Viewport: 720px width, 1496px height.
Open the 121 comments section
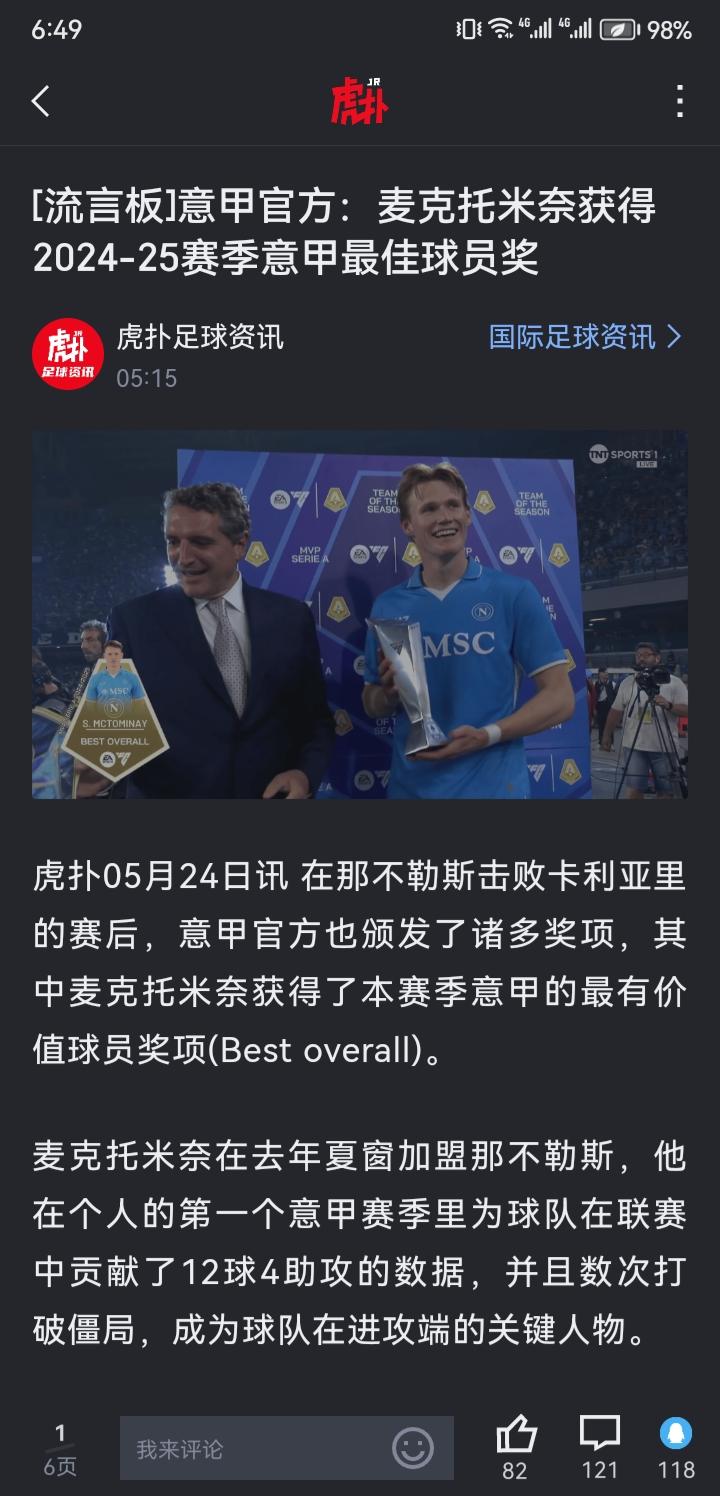[x=600, y=1437]
